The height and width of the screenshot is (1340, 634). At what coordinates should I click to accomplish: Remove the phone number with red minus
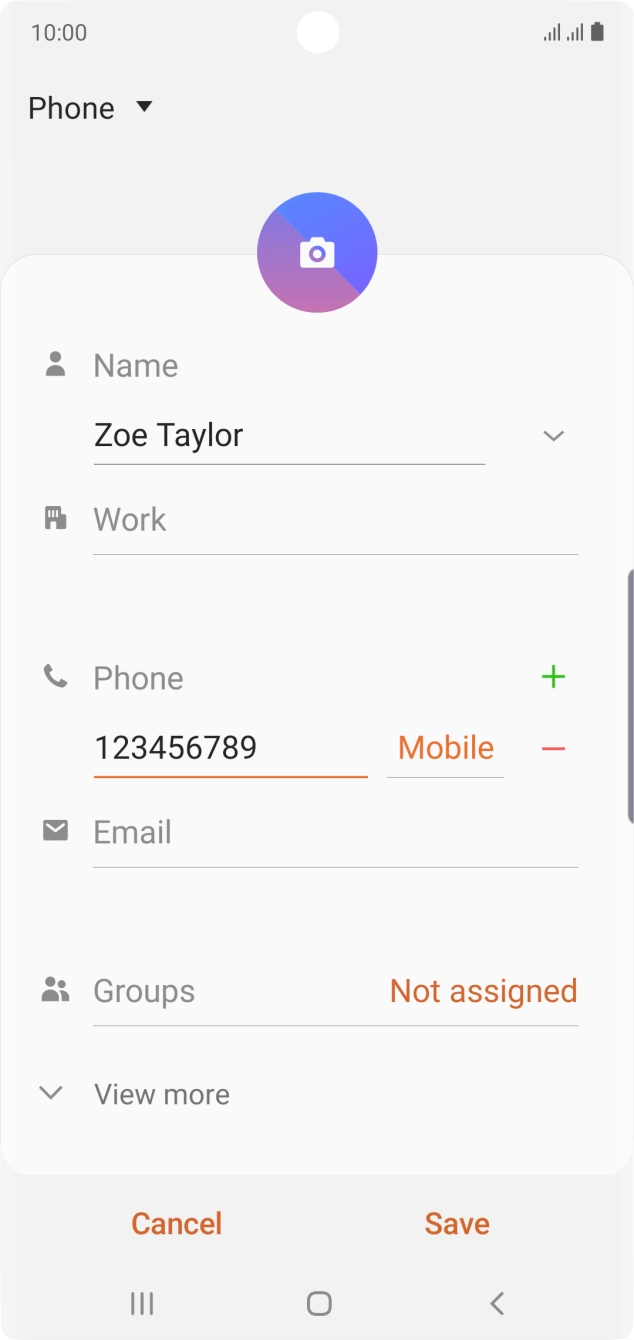[x=553, y=748]
